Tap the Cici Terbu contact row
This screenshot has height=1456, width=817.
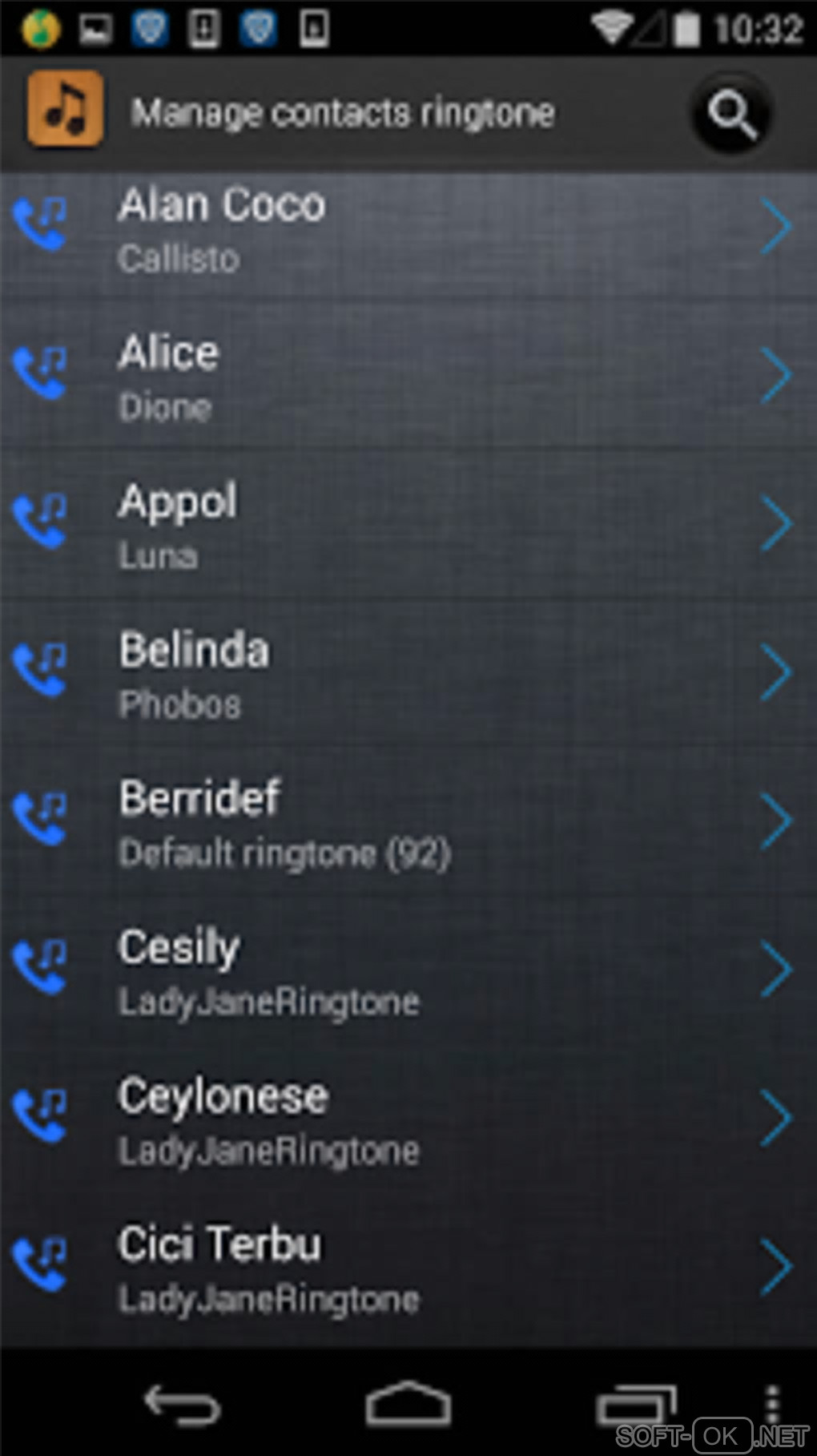pos(408,1268)
